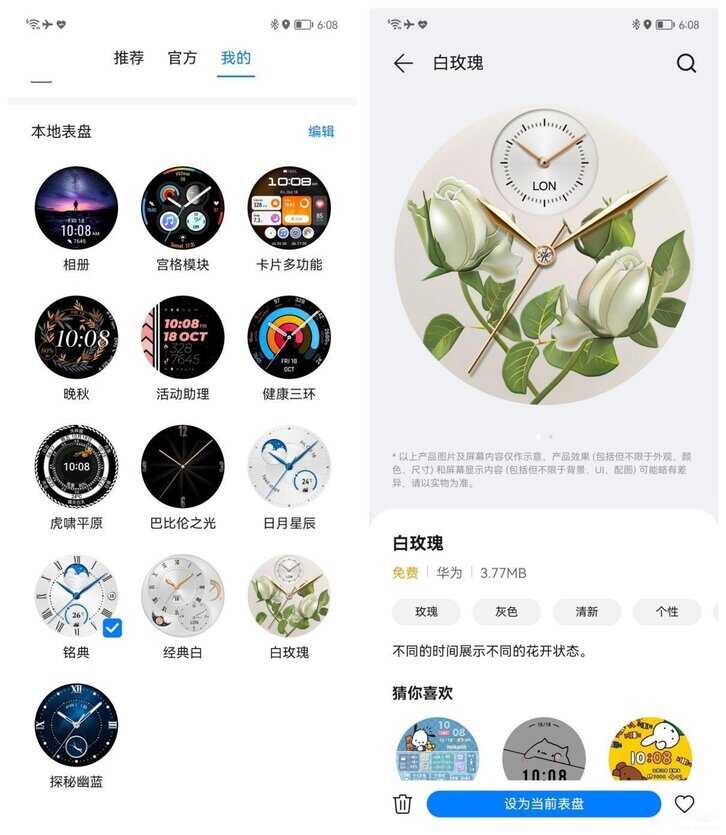Tap the 灰色 tag chip
Screen dimensions: 726x835
506,612
